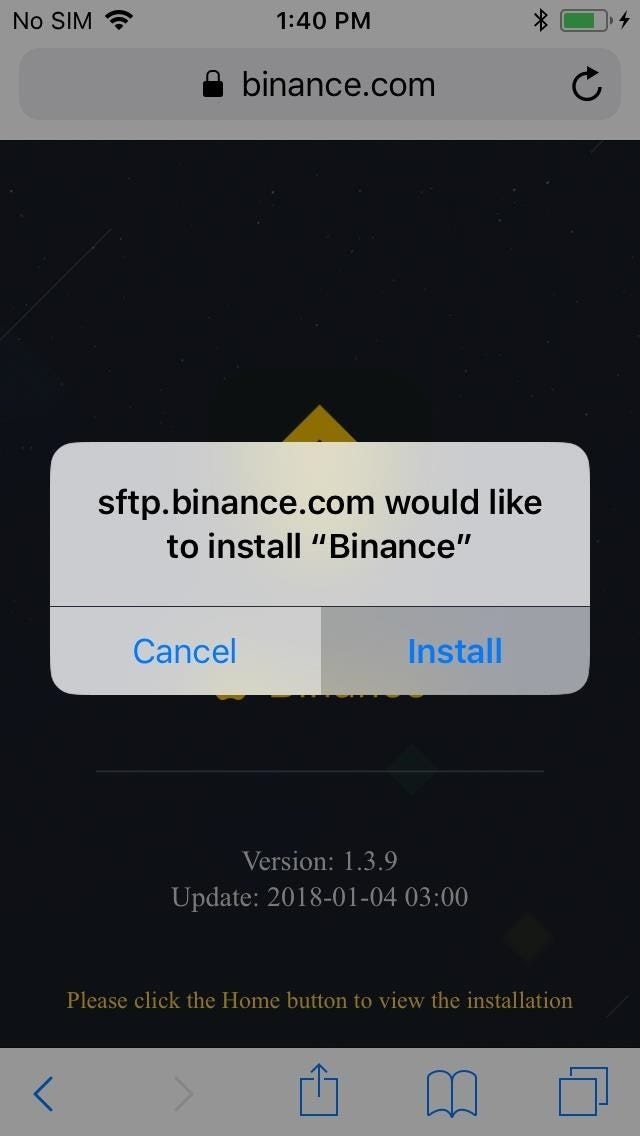This screenshot has height=1136, width=640.
Task: Go back with Safari's back arrow
Action: (x=44, y=1093)
